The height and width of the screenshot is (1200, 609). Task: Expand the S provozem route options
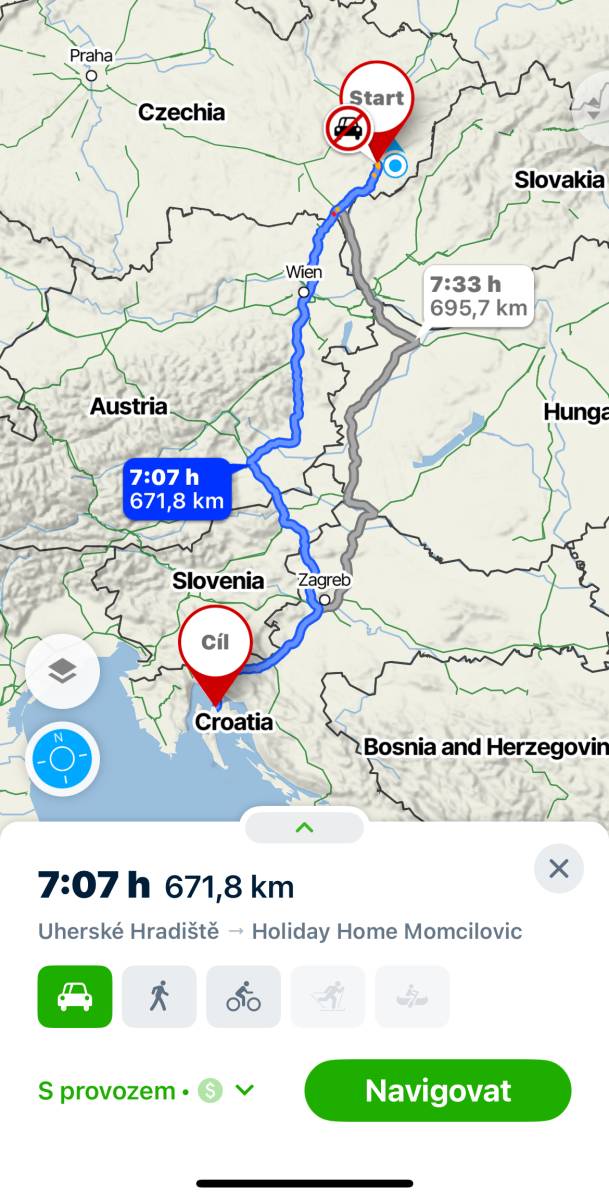(x=146, y=1091)
